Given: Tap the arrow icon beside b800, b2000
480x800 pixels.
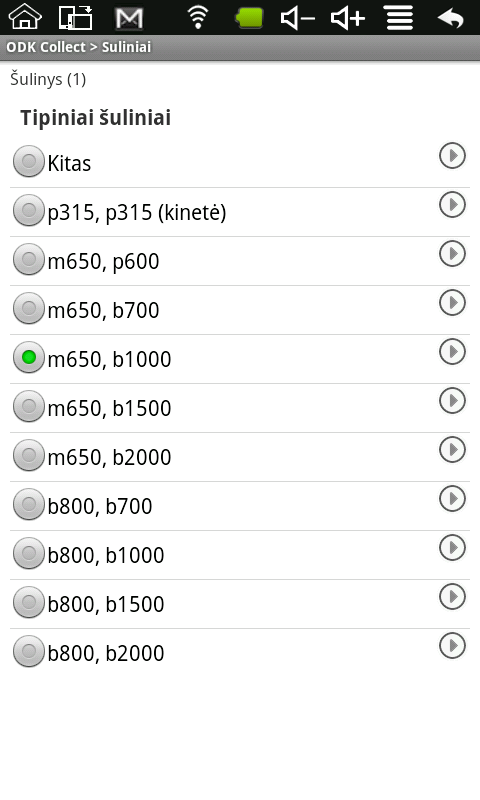Looking at the screenshot, I should tap(452, 645).
